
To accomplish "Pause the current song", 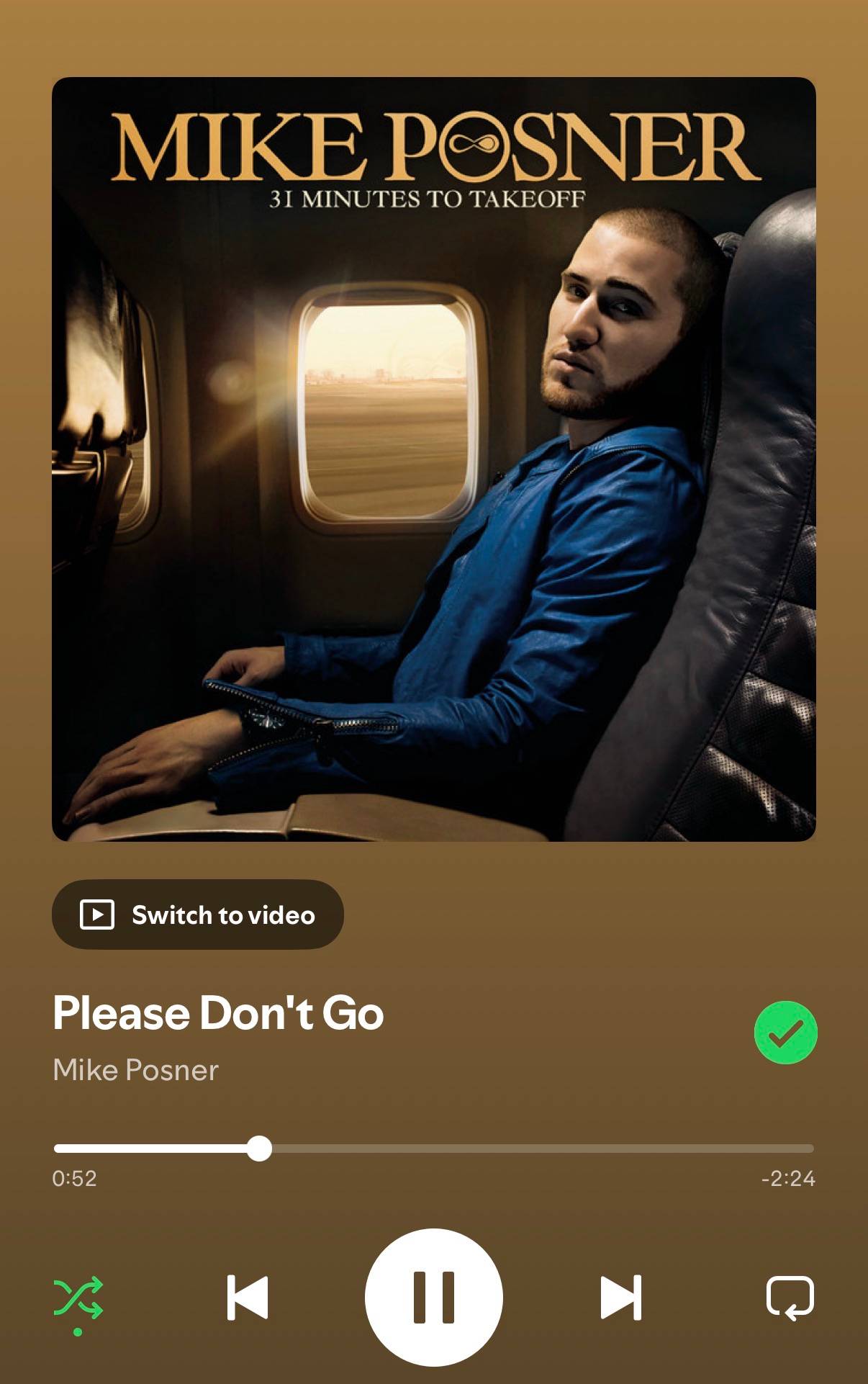I will pos(433,1297).
